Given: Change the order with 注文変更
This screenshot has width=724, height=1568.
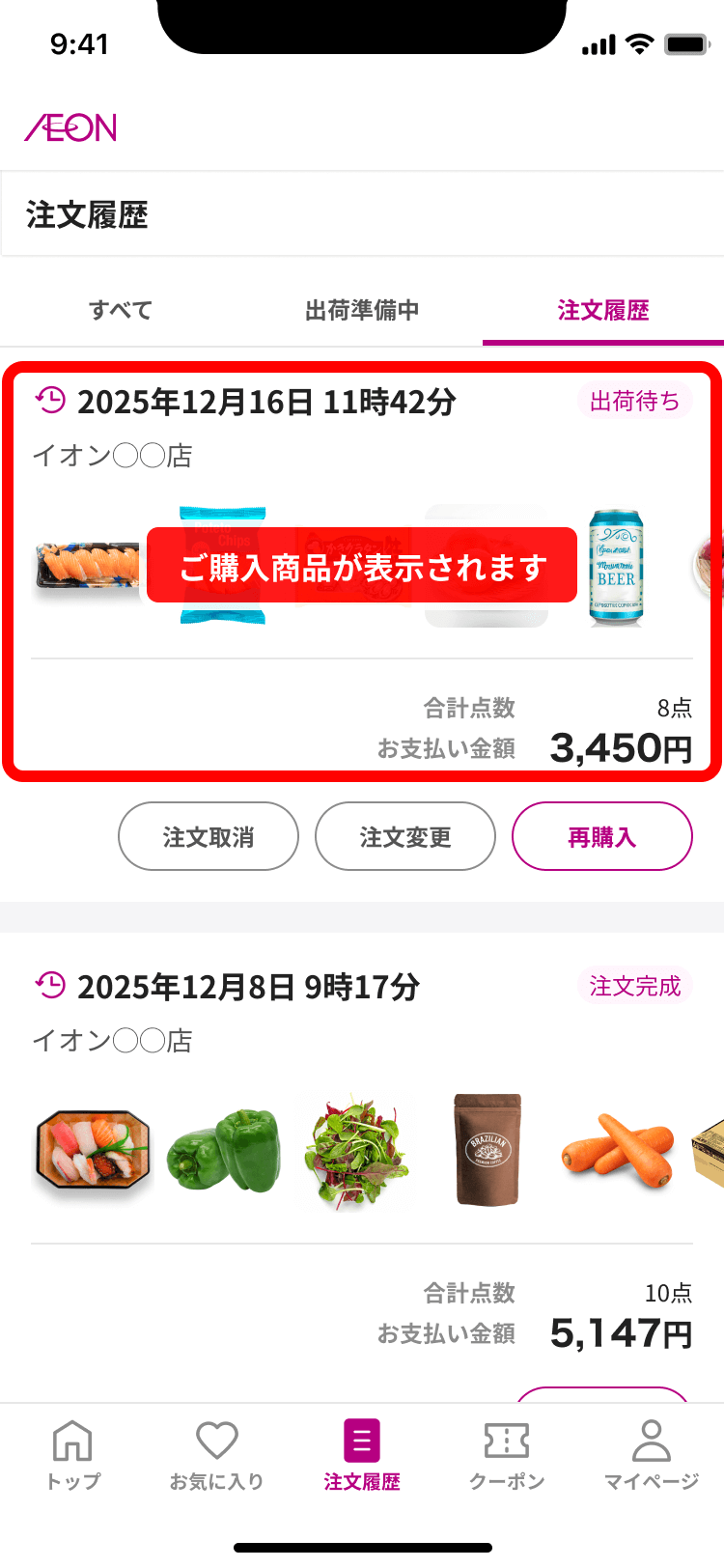Looking at the screenshot, I should (405, 836).
